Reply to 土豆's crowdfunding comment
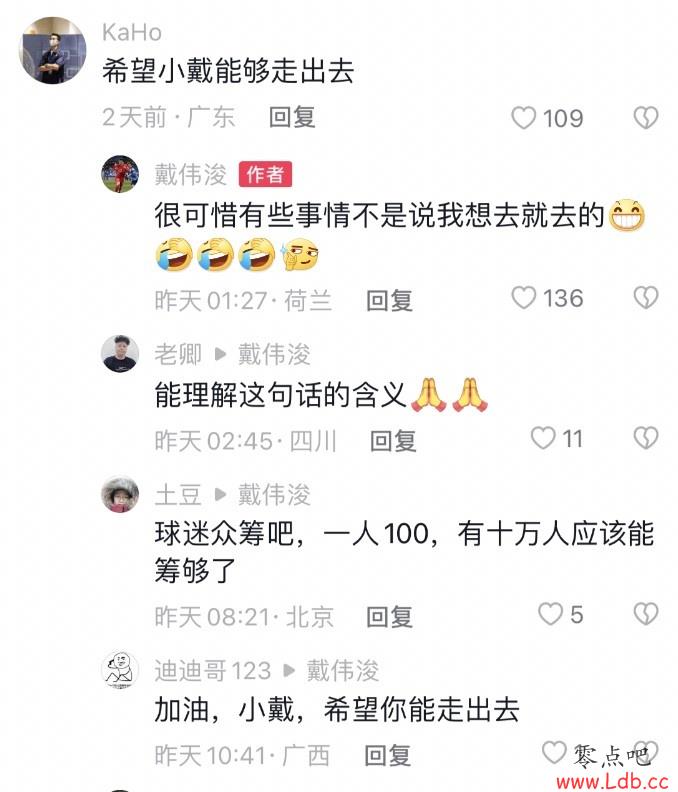Viewport: 678px width, 792px height. coord(389,617)
